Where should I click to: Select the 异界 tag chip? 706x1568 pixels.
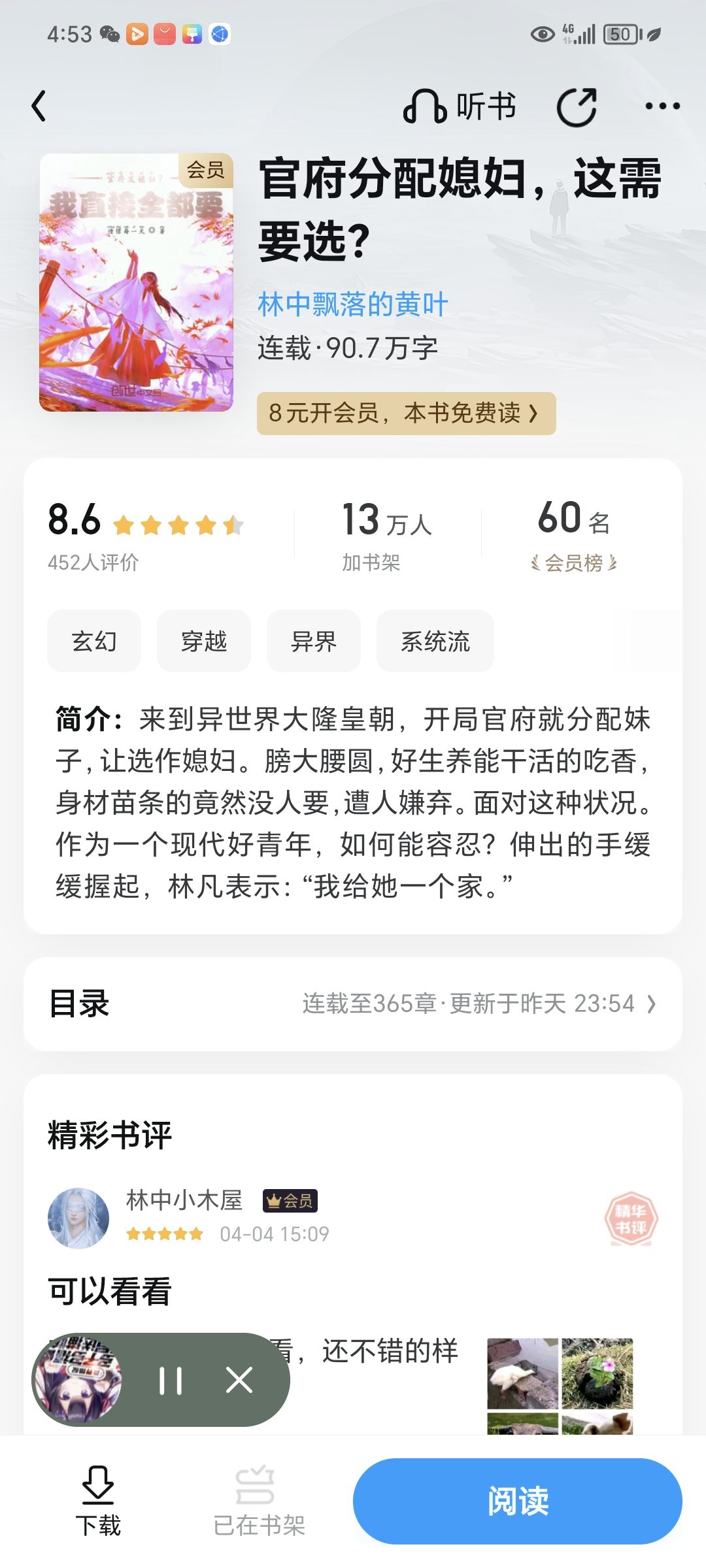[x=314, y=642]
